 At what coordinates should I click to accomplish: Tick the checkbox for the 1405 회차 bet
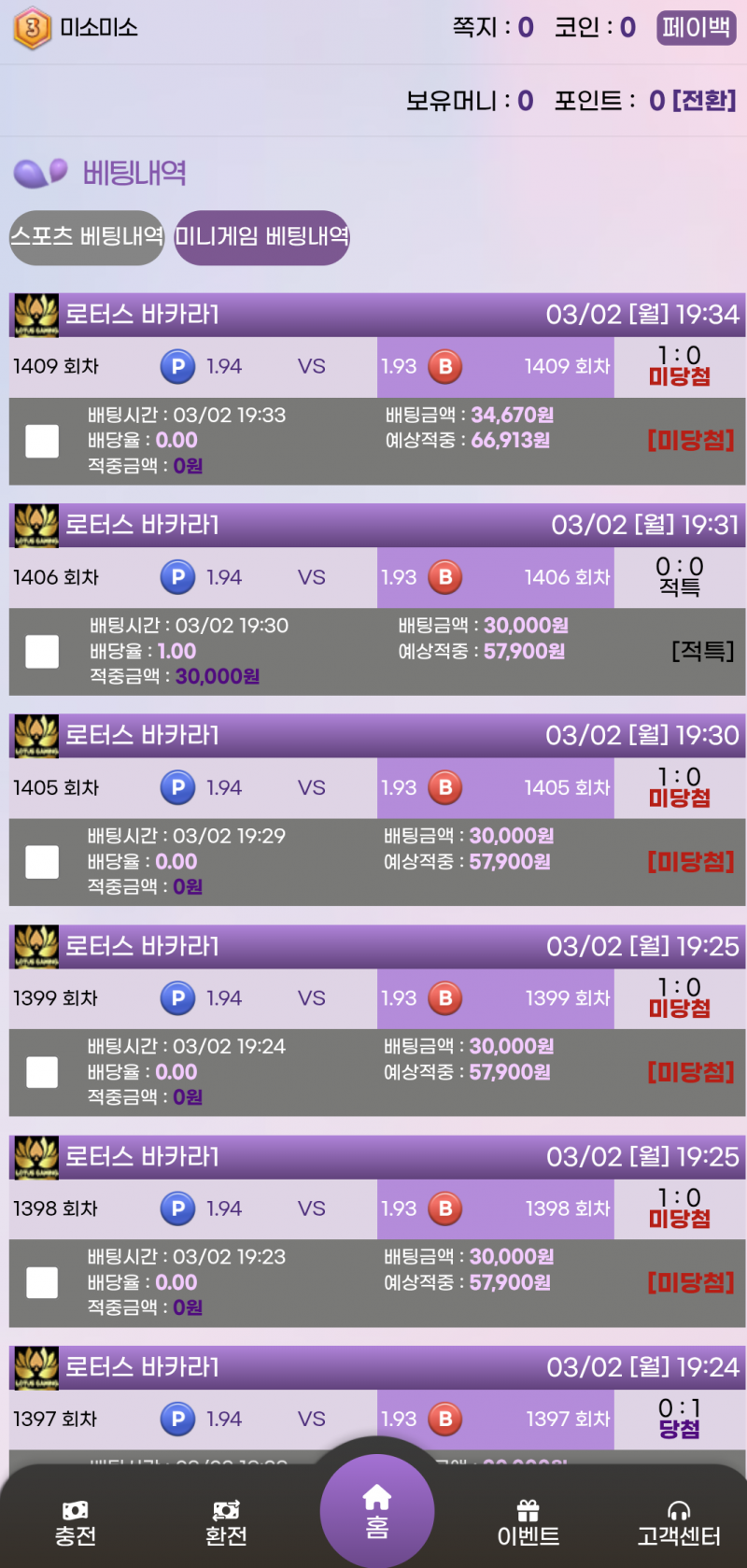coord(42,861)
